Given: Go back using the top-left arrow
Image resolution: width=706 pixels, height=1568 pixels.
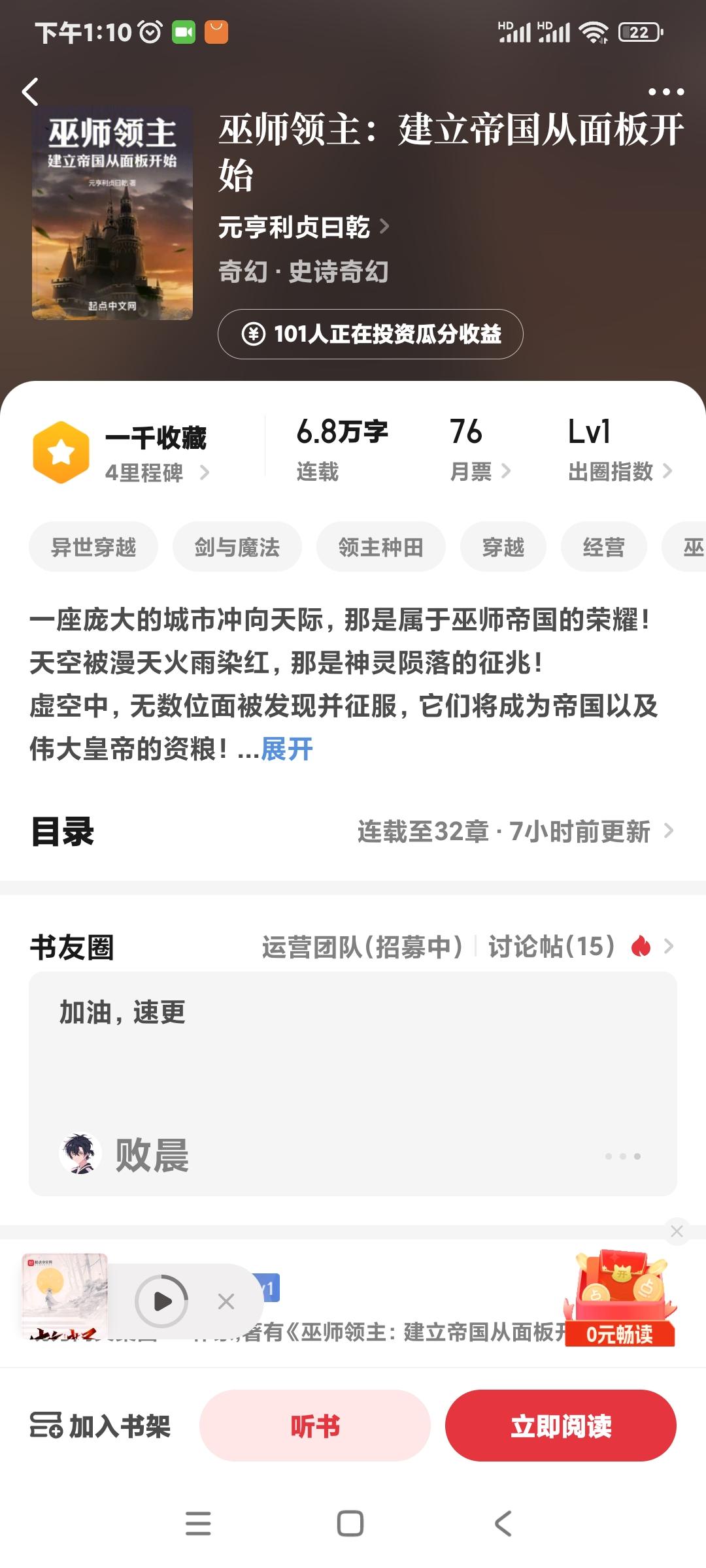Looking at the screenshot, I should (30, 91).
